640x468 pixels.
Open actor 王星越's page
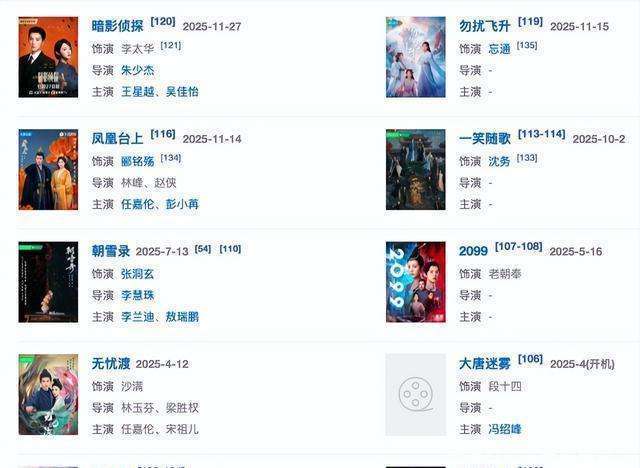point(137,91)
